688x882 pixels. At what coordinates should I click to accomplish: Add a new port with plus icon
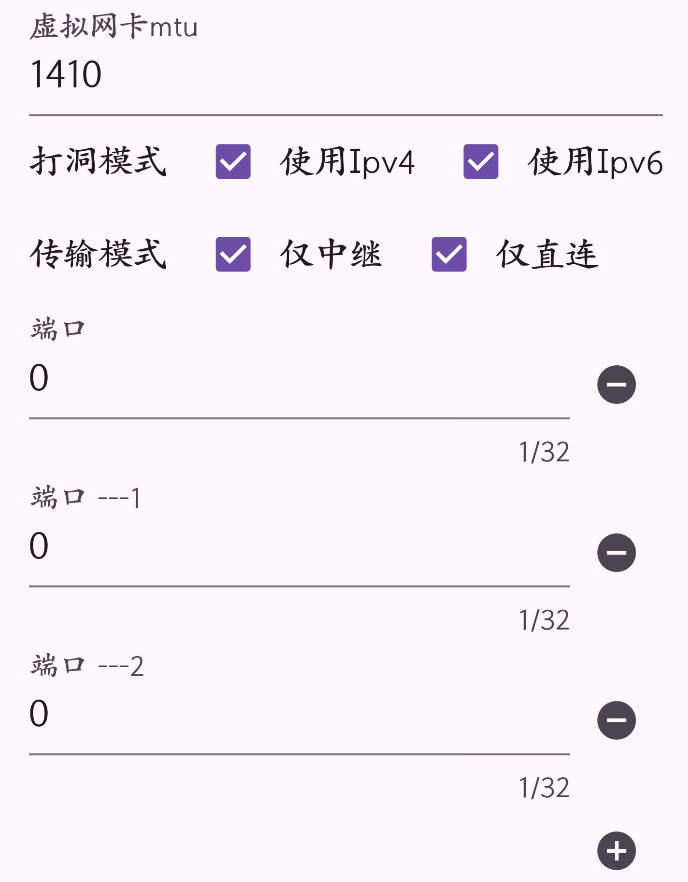coord(617,851)
